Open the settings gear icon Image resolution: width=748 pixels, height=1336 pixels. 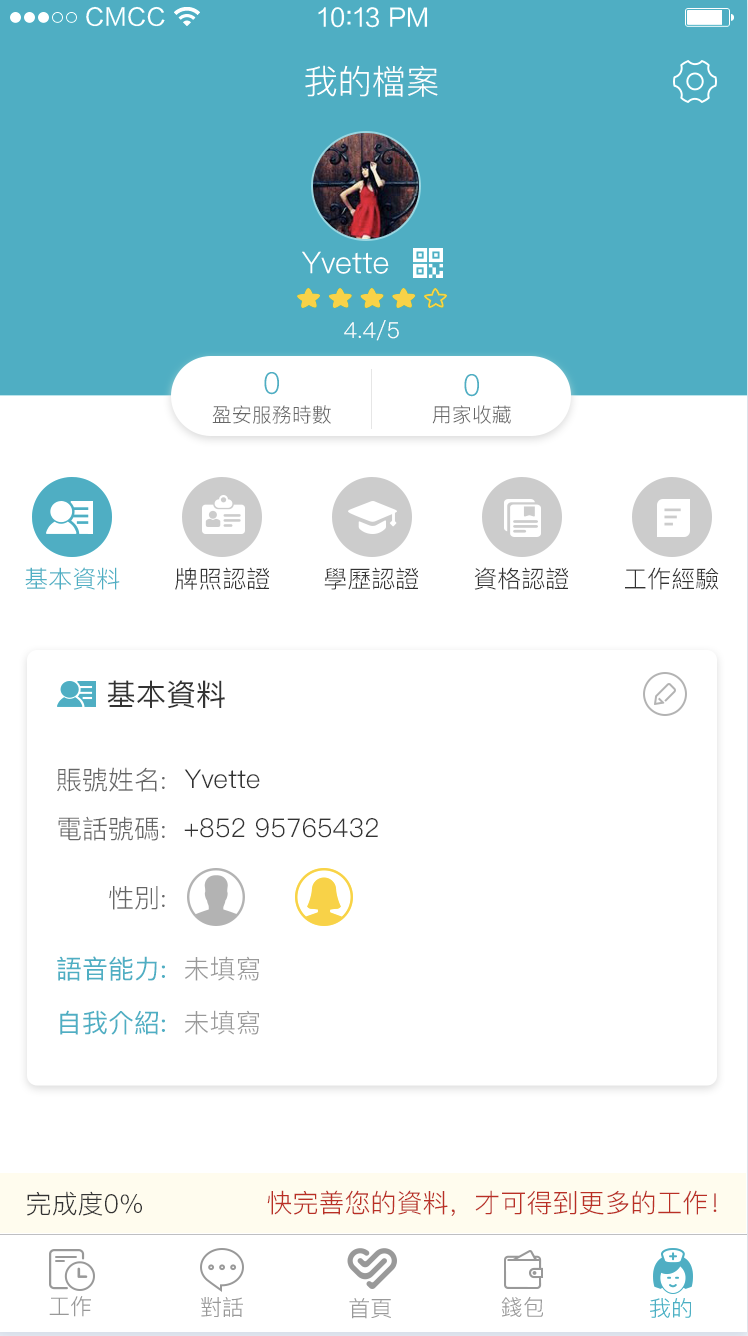click(x=695, y=82)
